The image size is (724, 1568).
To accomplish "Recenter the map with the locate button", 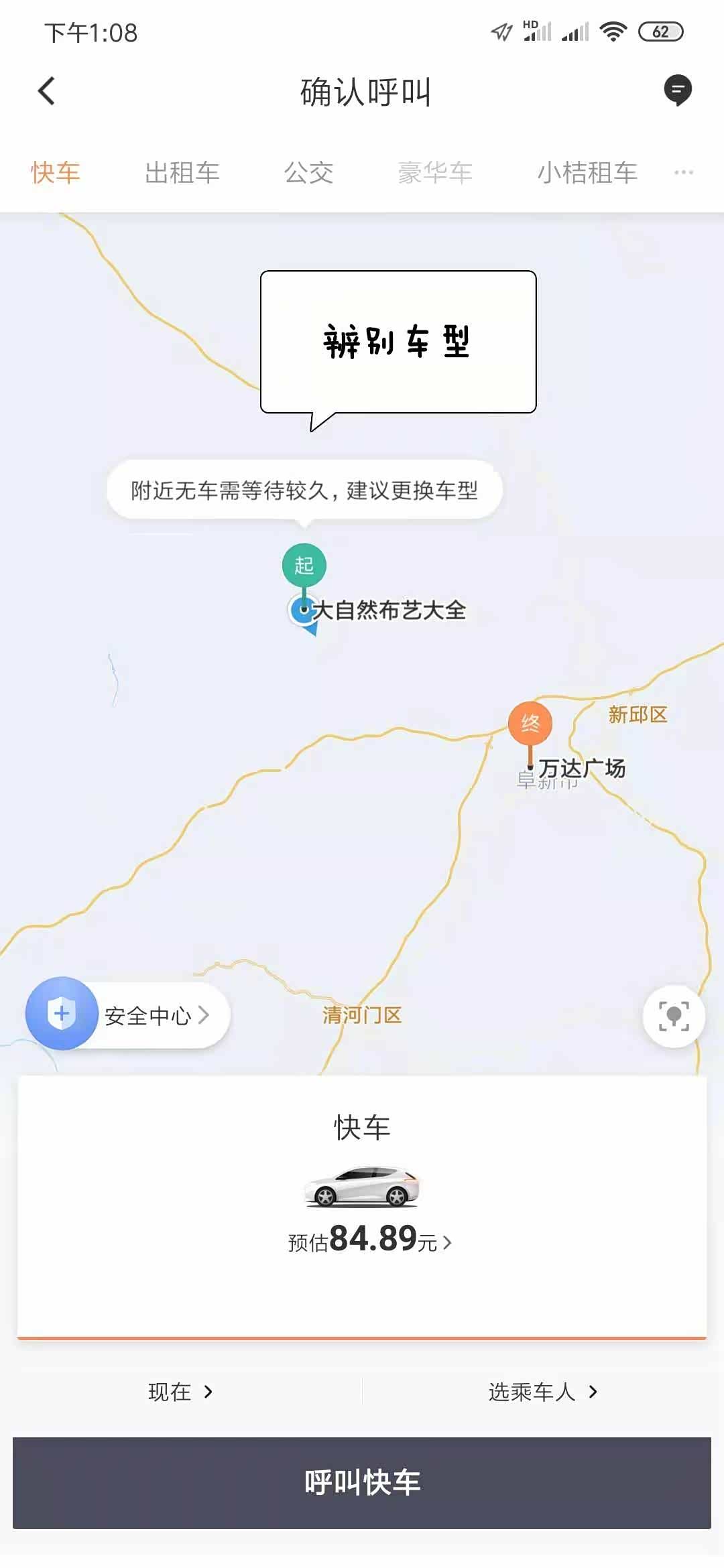I will 673,1016.
